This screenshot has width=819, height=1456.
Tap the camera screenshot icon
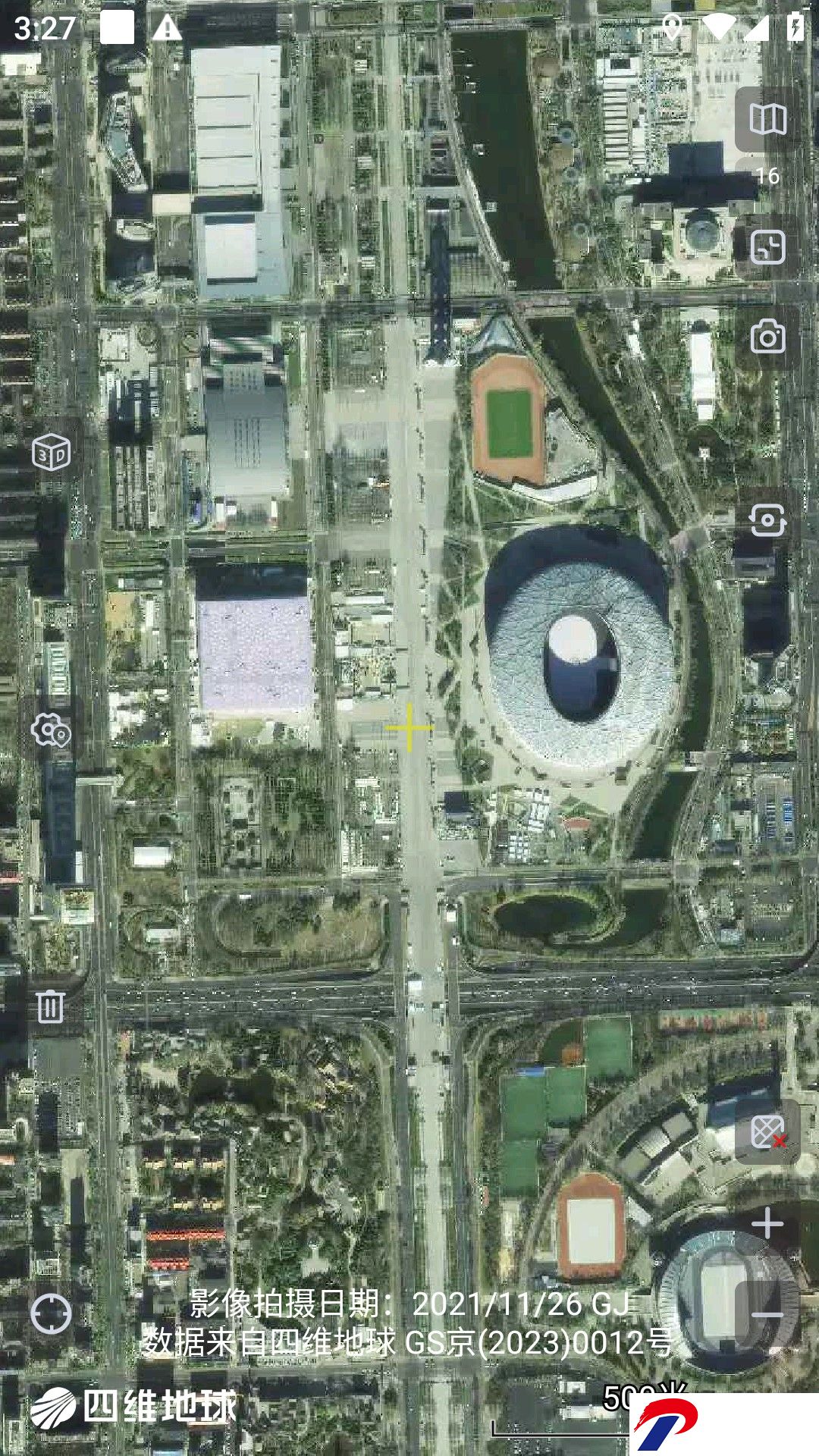(767, 337)
